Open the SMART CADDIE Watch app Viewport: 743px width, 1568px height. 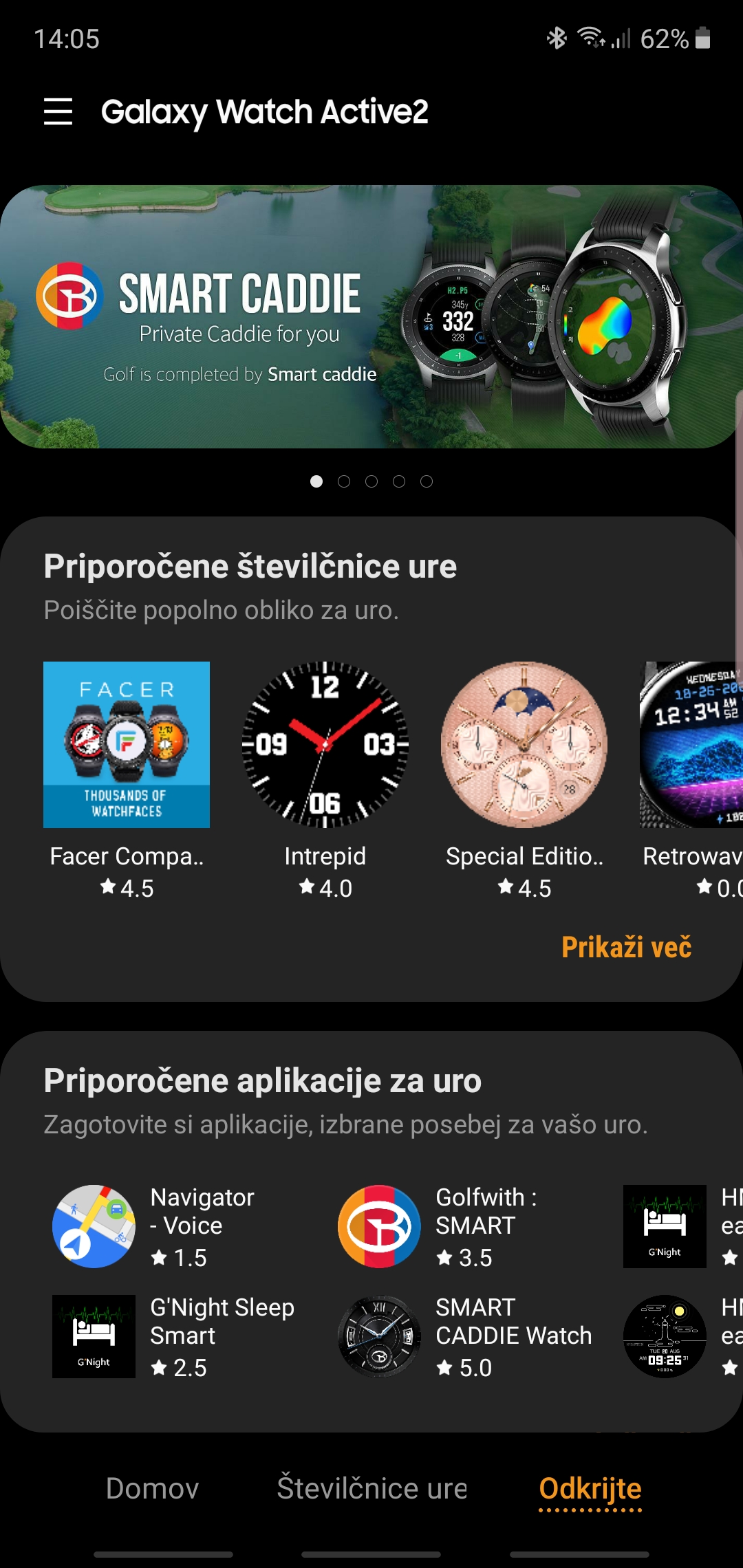click(x=464, y=1336)
